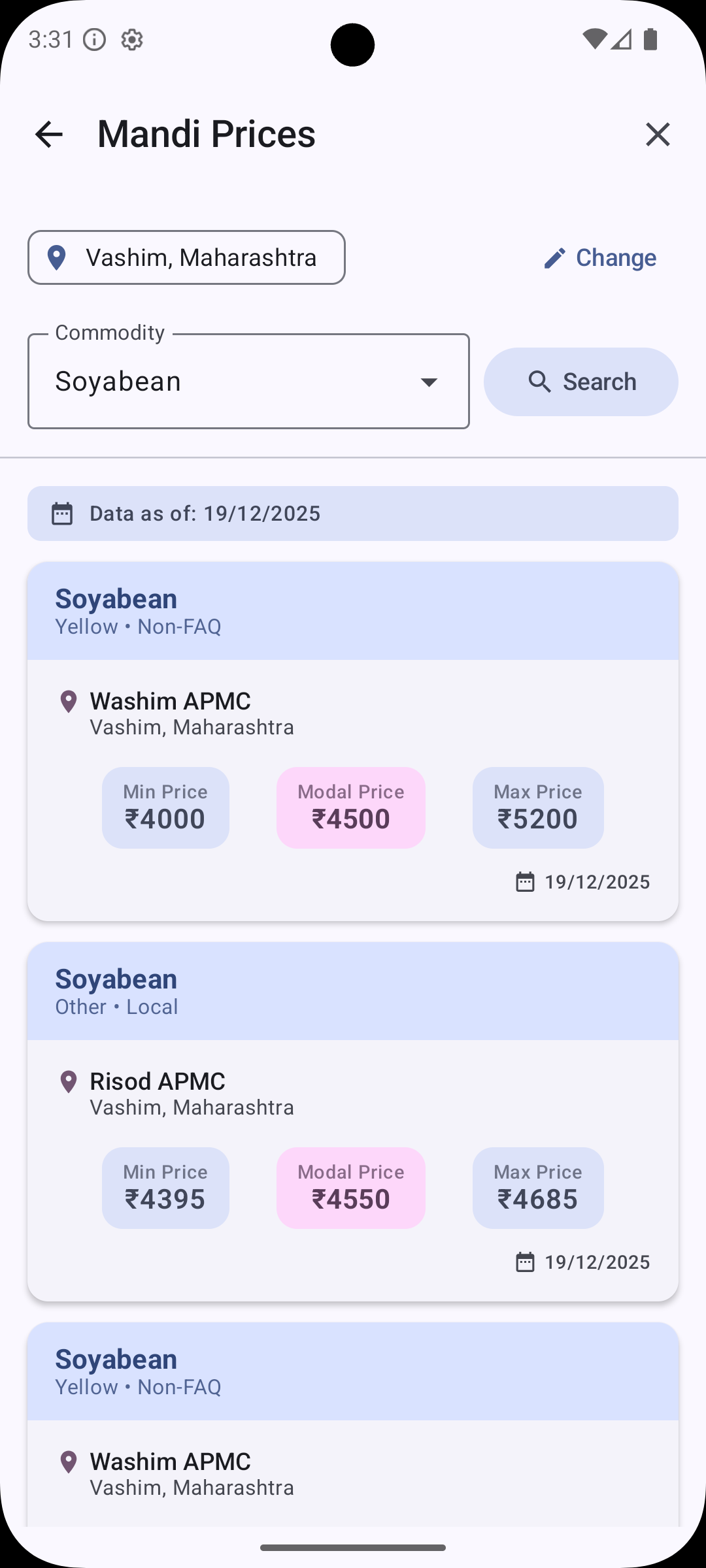This screenshot has width=706, height=1568.
Task: Tap the location pin beside Vashim, Maharashtra
Action: [x=58, y=257]
